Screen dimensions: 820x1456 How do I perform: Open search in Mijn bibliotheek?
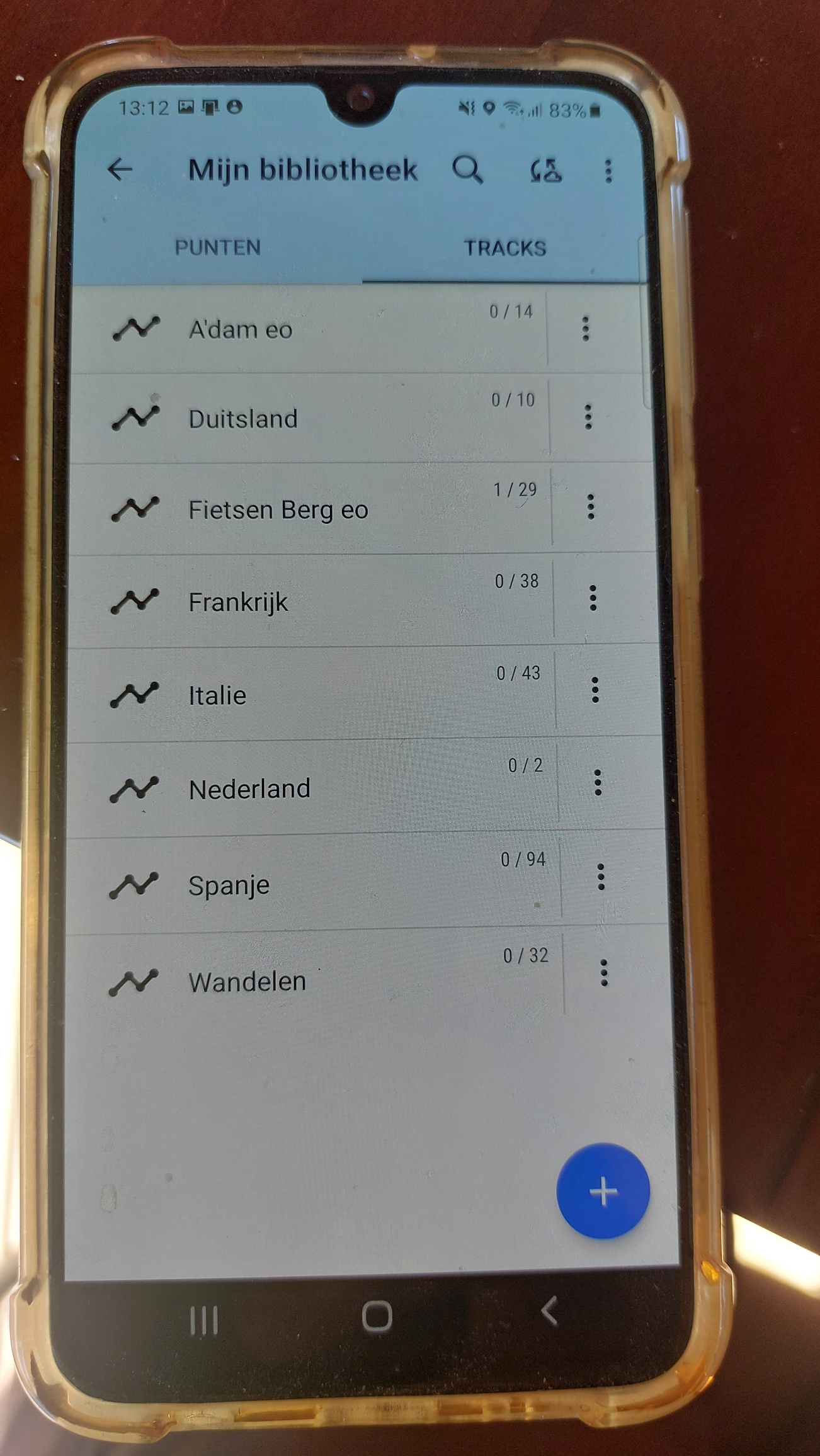pos(467,170)
